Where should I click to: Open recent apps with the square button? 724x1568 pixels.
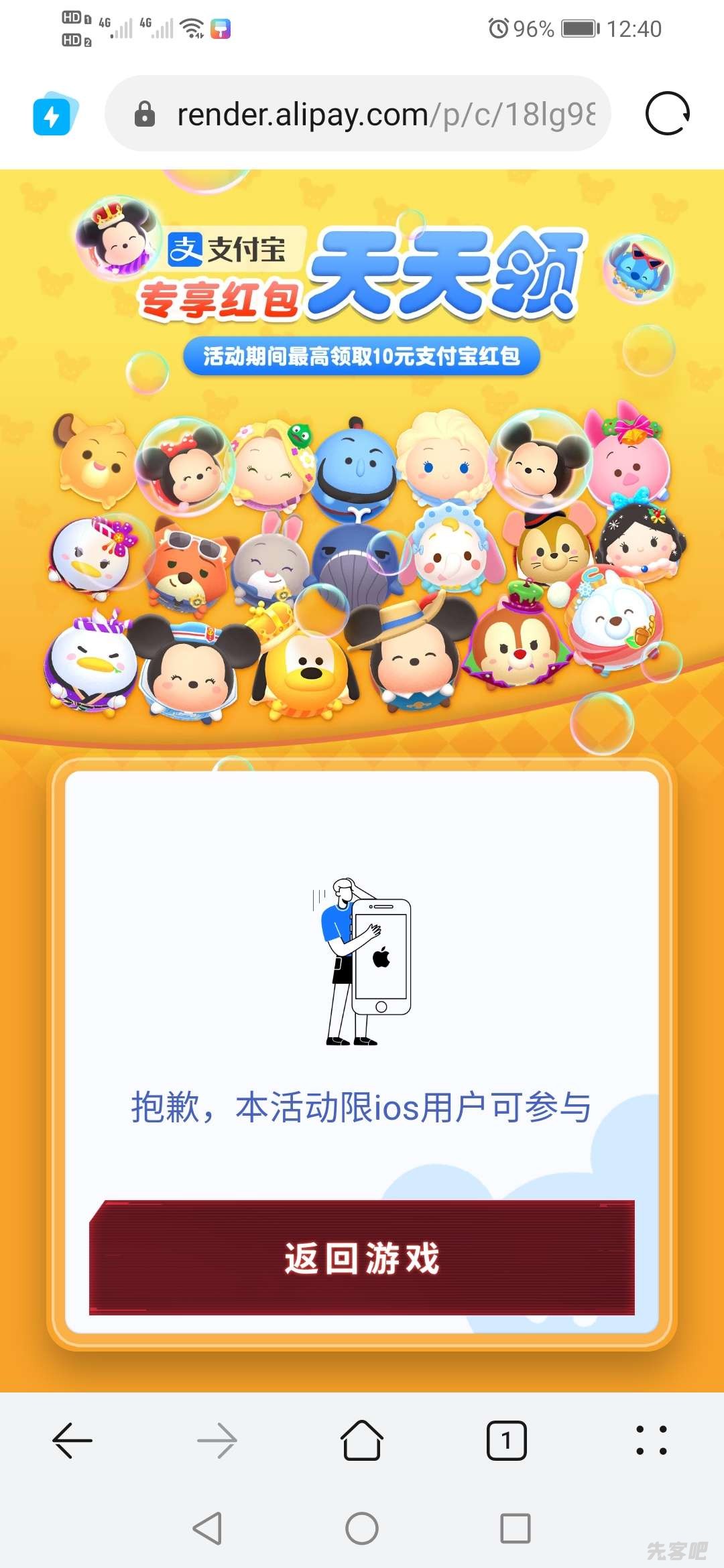coord(516,1528)
